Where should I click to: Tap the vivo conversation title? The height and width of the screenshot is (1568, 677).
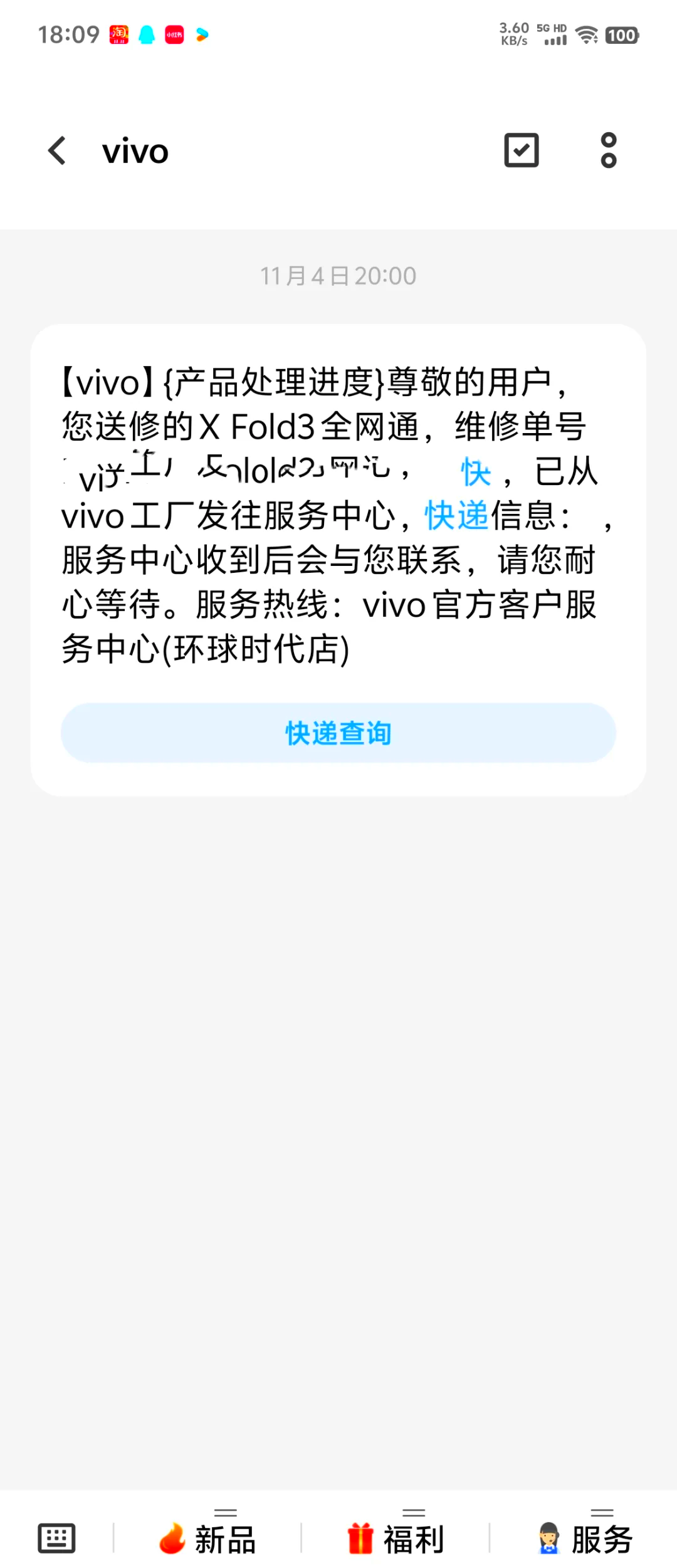coord(135,150)
